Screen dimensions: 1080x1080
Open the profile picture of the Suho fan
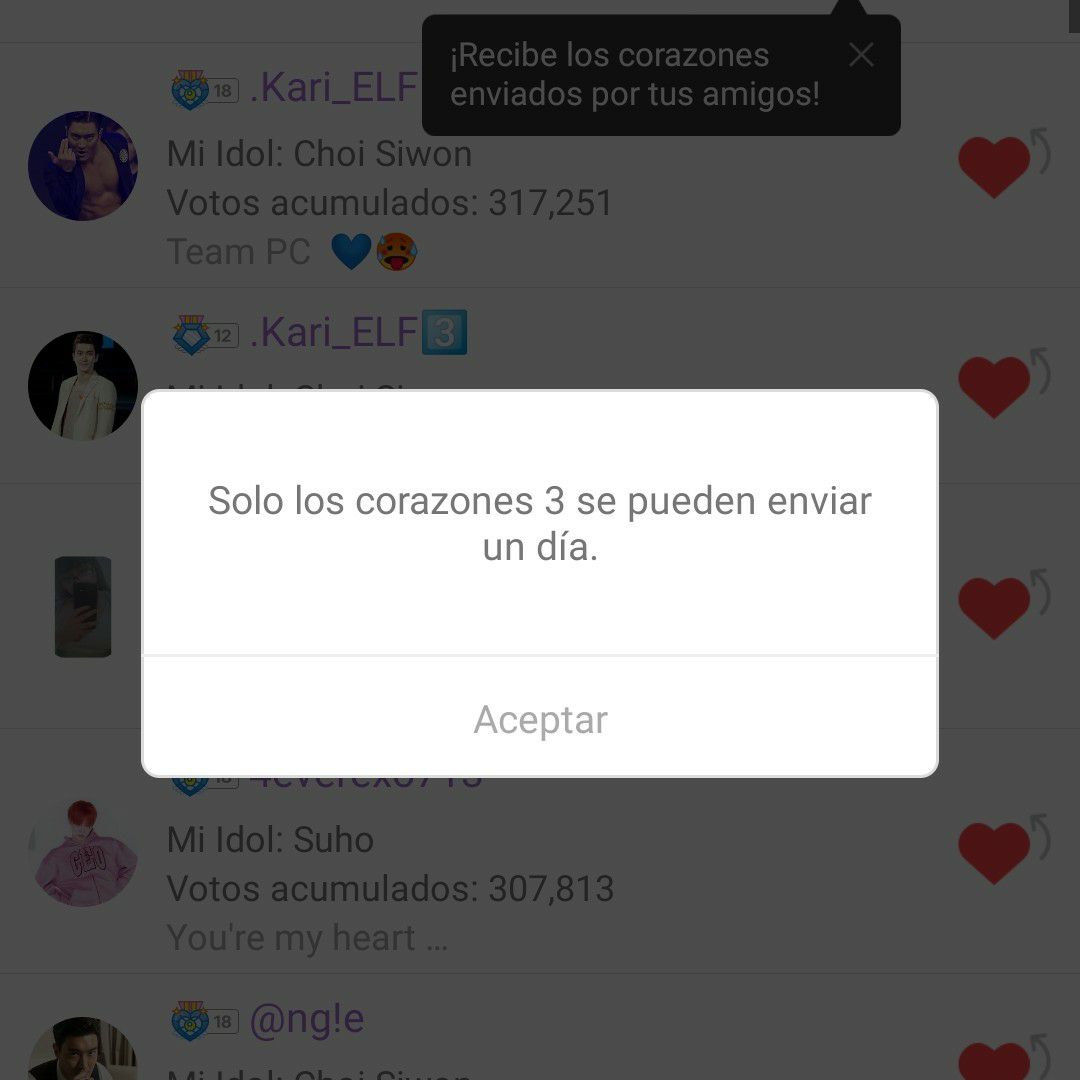coord(83,853)
